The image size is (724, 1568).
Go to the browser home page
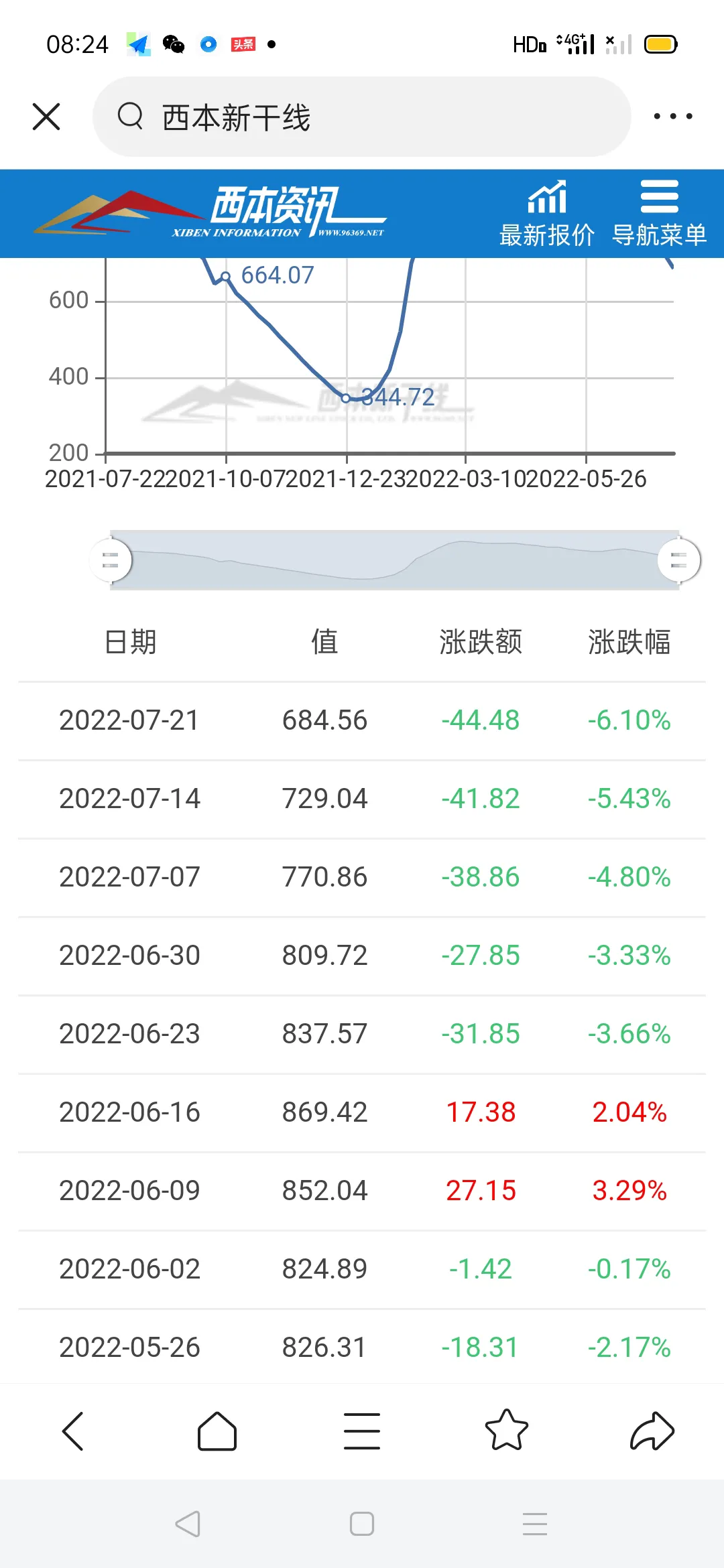(x=217, y=1431)
